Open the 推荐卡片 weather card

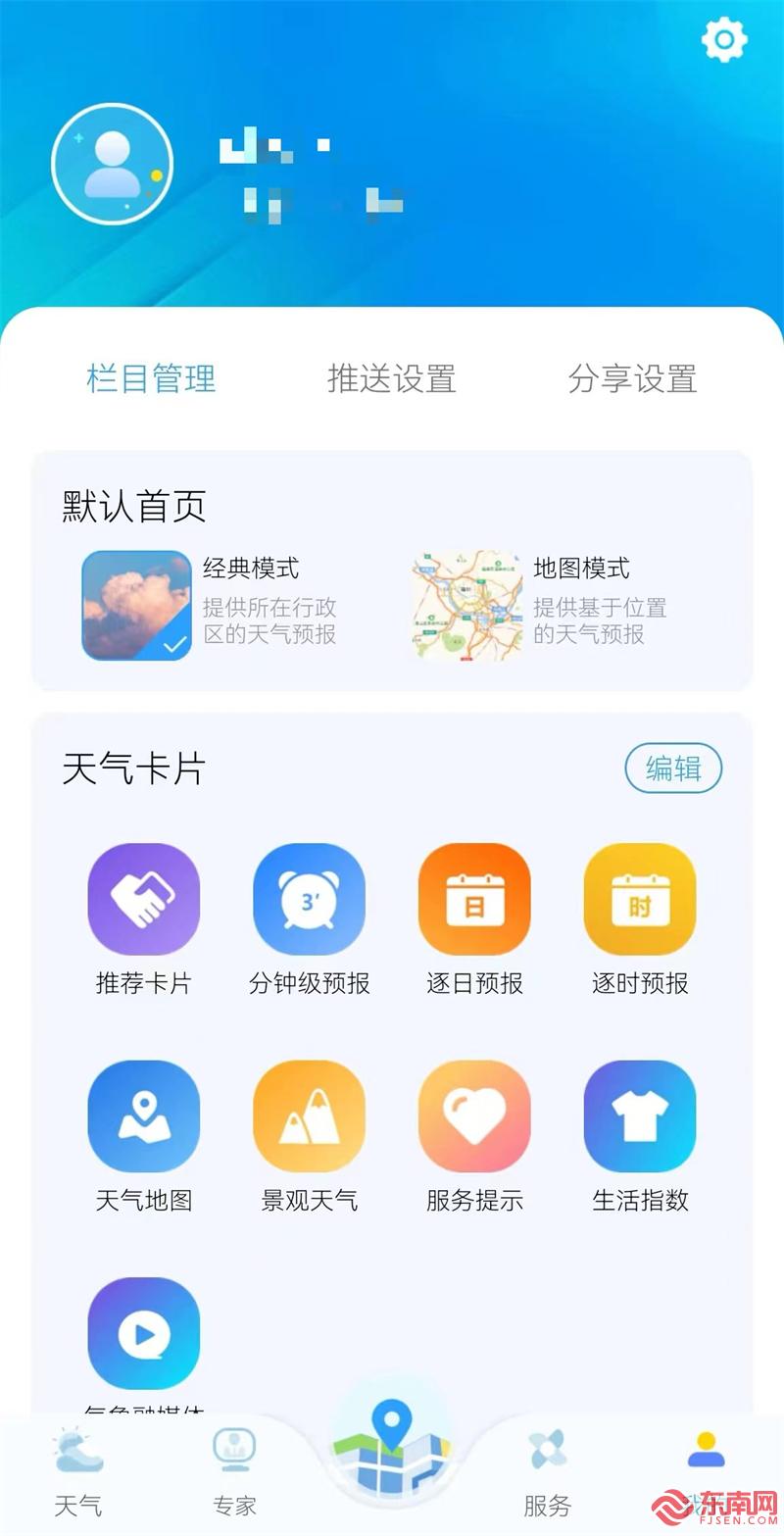143,897
